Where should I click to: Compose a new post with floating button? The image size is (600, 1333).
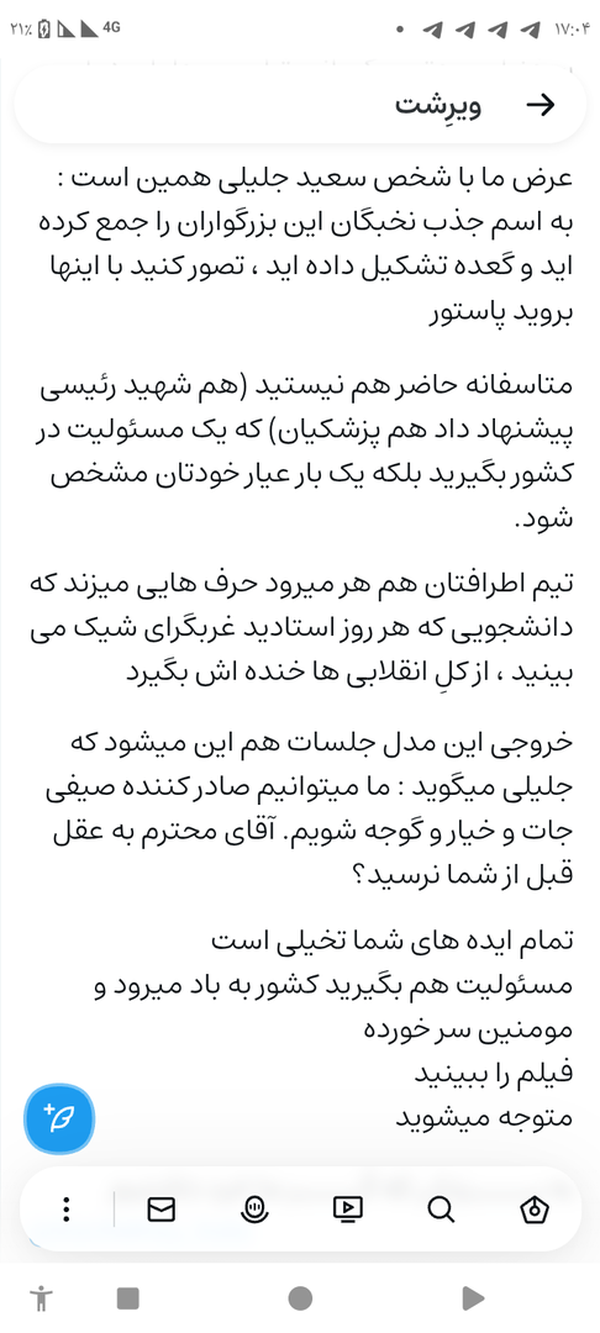[x=58, y=1116]
